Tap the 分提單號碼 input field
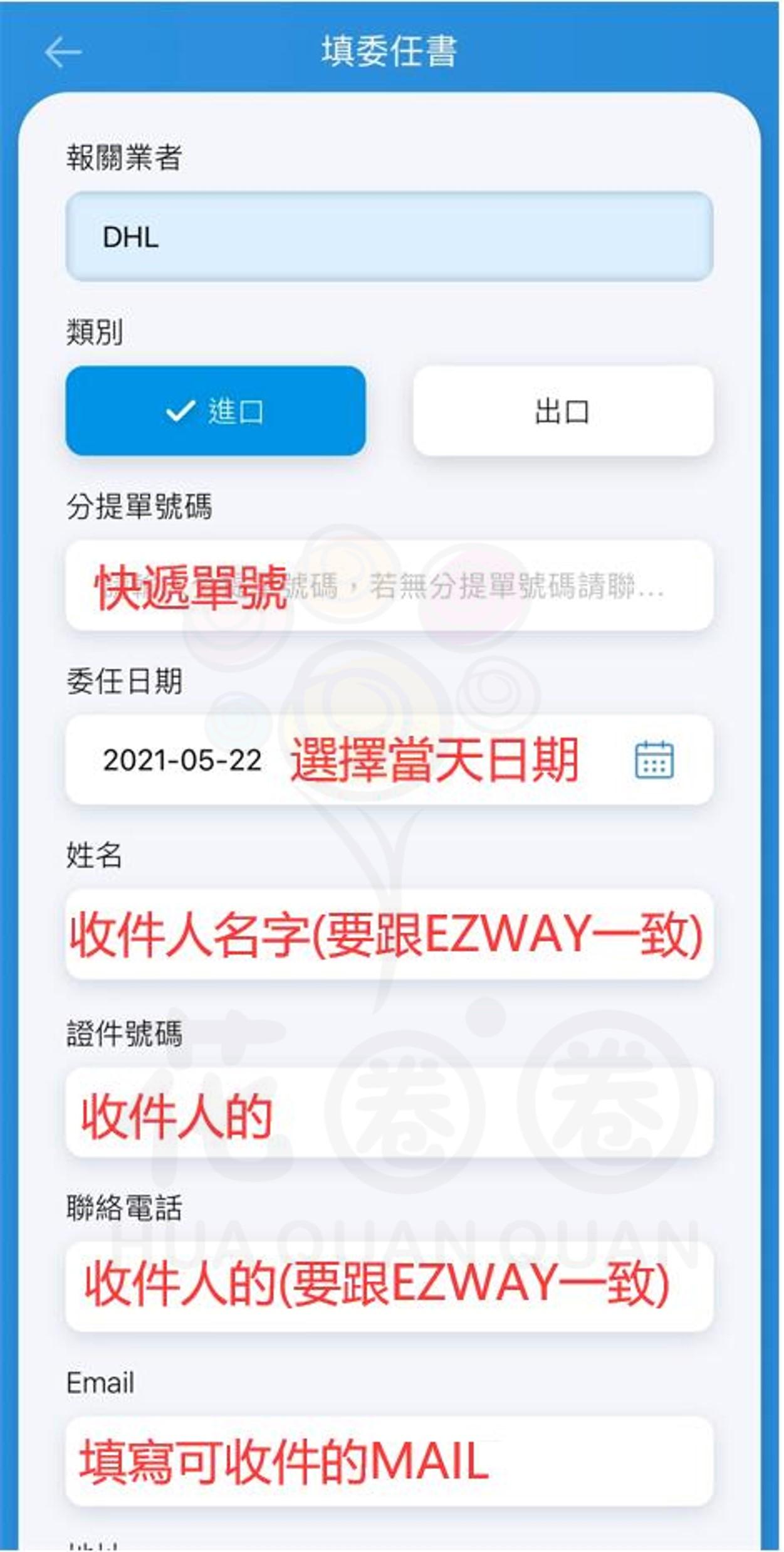The image size is (784, 1552). [x=389, y=585]
